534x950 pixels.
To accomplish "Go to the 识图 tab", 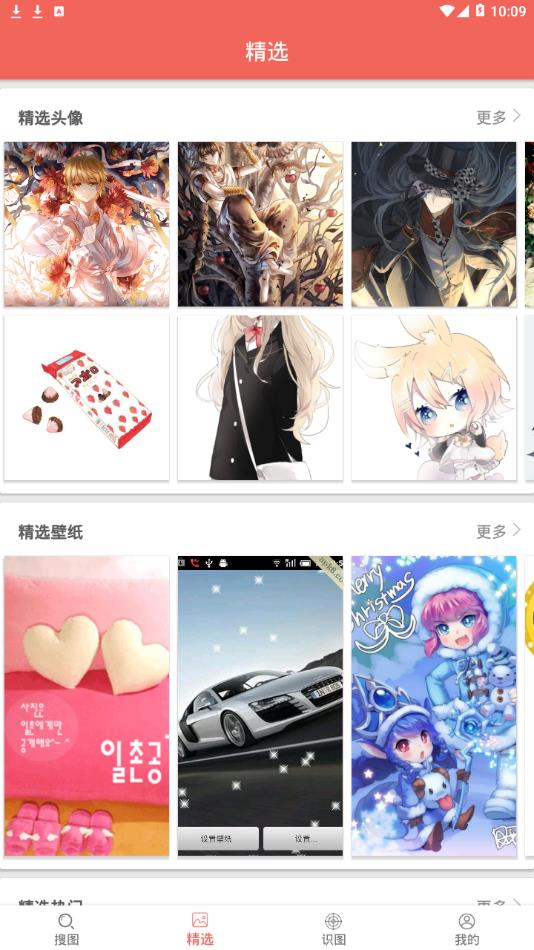I will (x=333, y=929).
